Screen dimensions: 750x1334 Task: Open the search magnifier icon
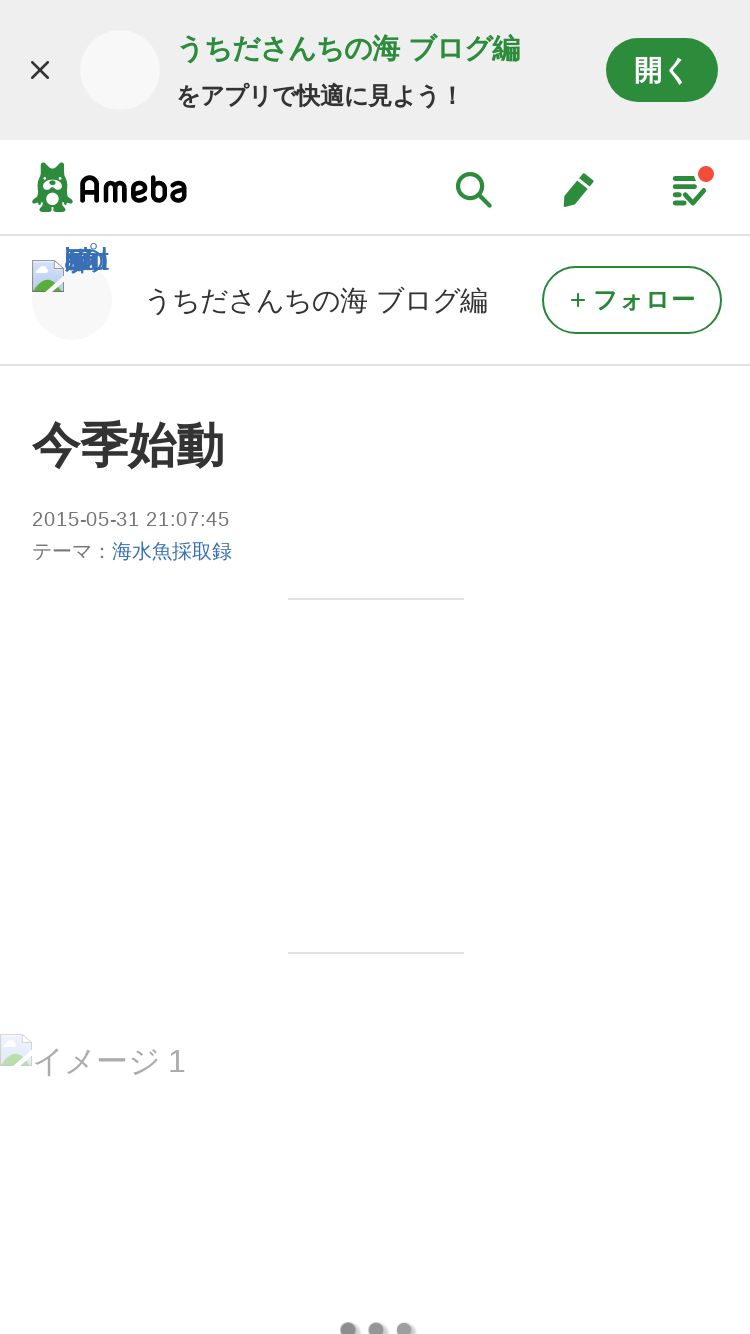click(x=473, y=189)
